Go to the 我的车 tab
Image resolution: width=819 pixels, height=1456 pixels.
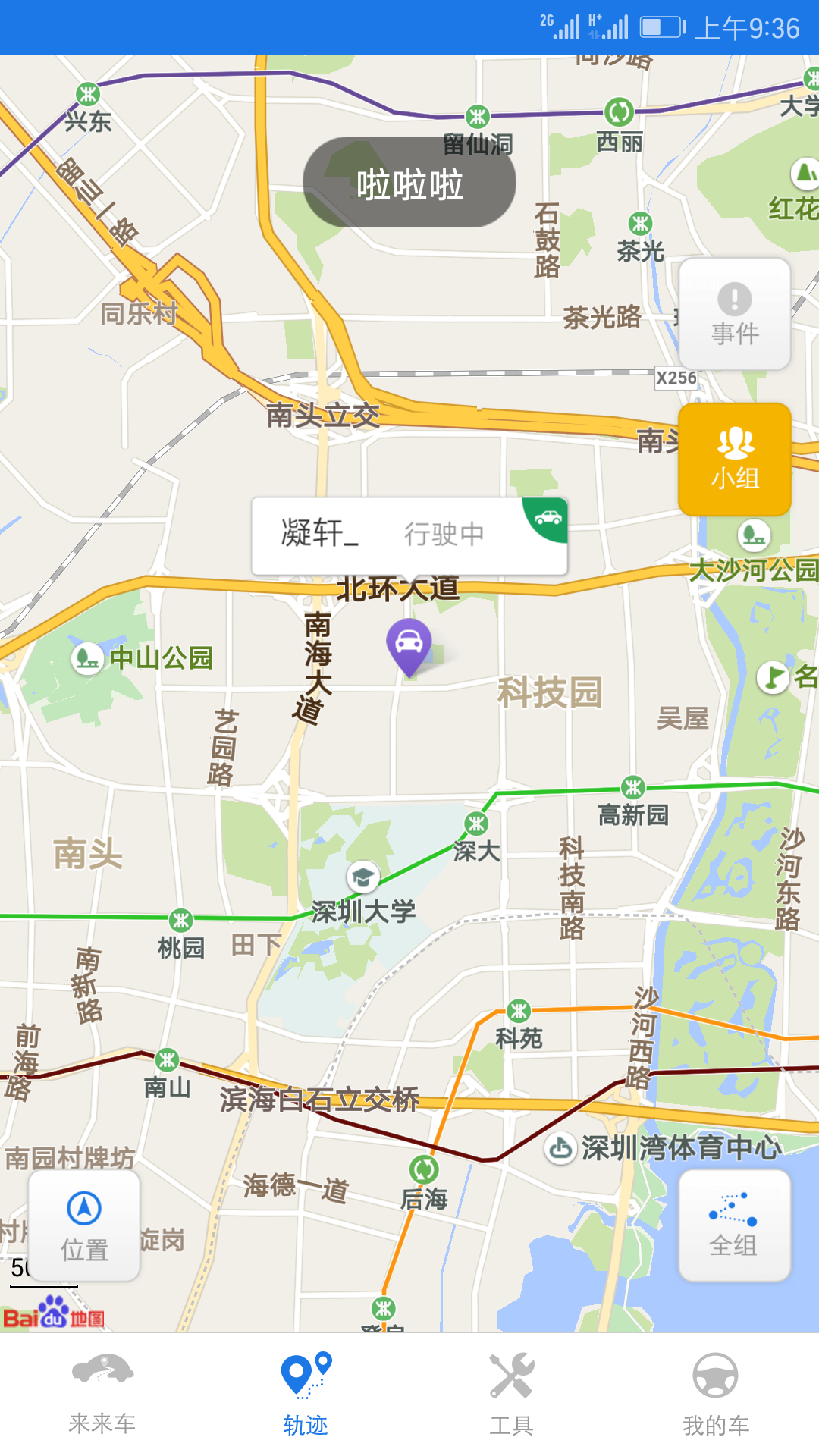point(716,1395)
